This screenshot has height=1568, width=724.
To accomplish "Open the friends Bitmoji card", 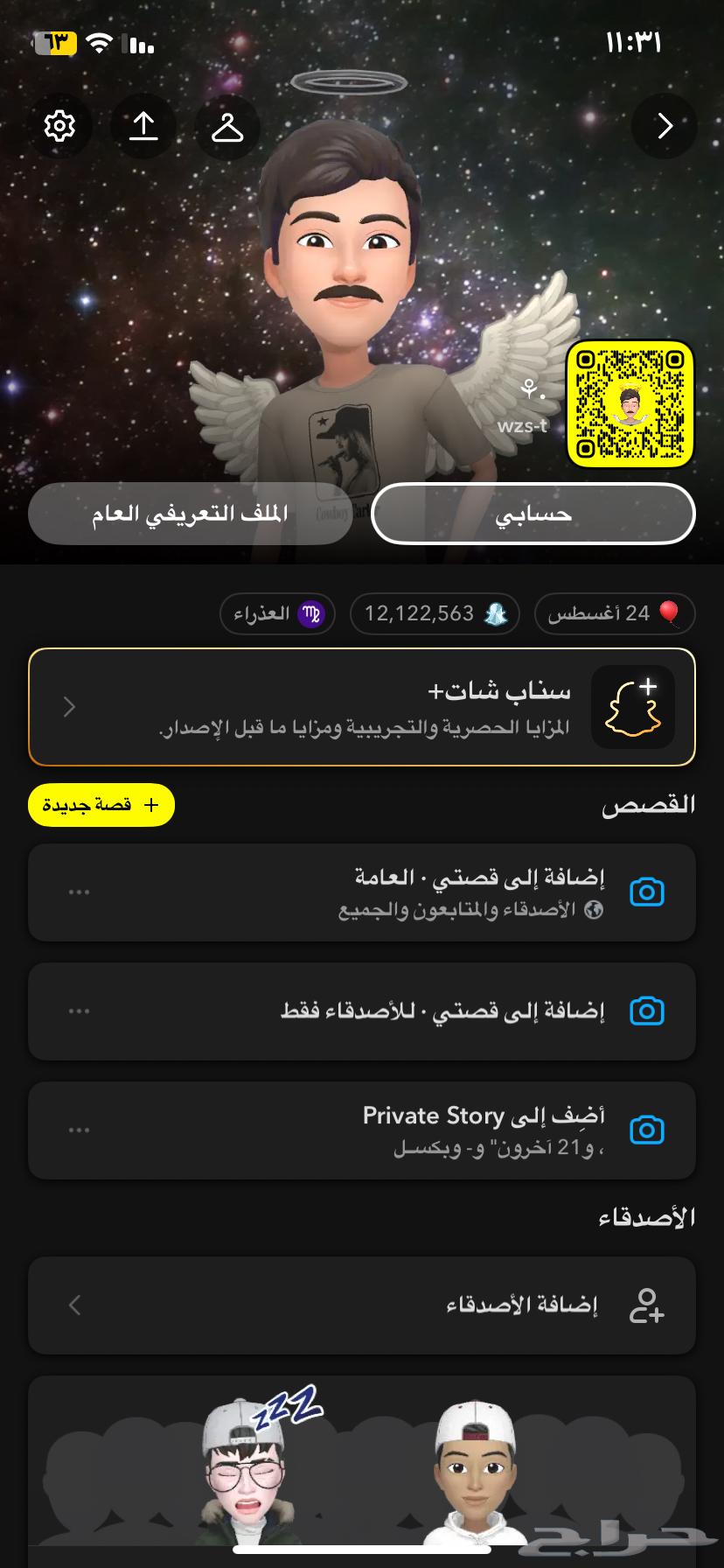I will pyautogui.click(x=362, y=1470).
